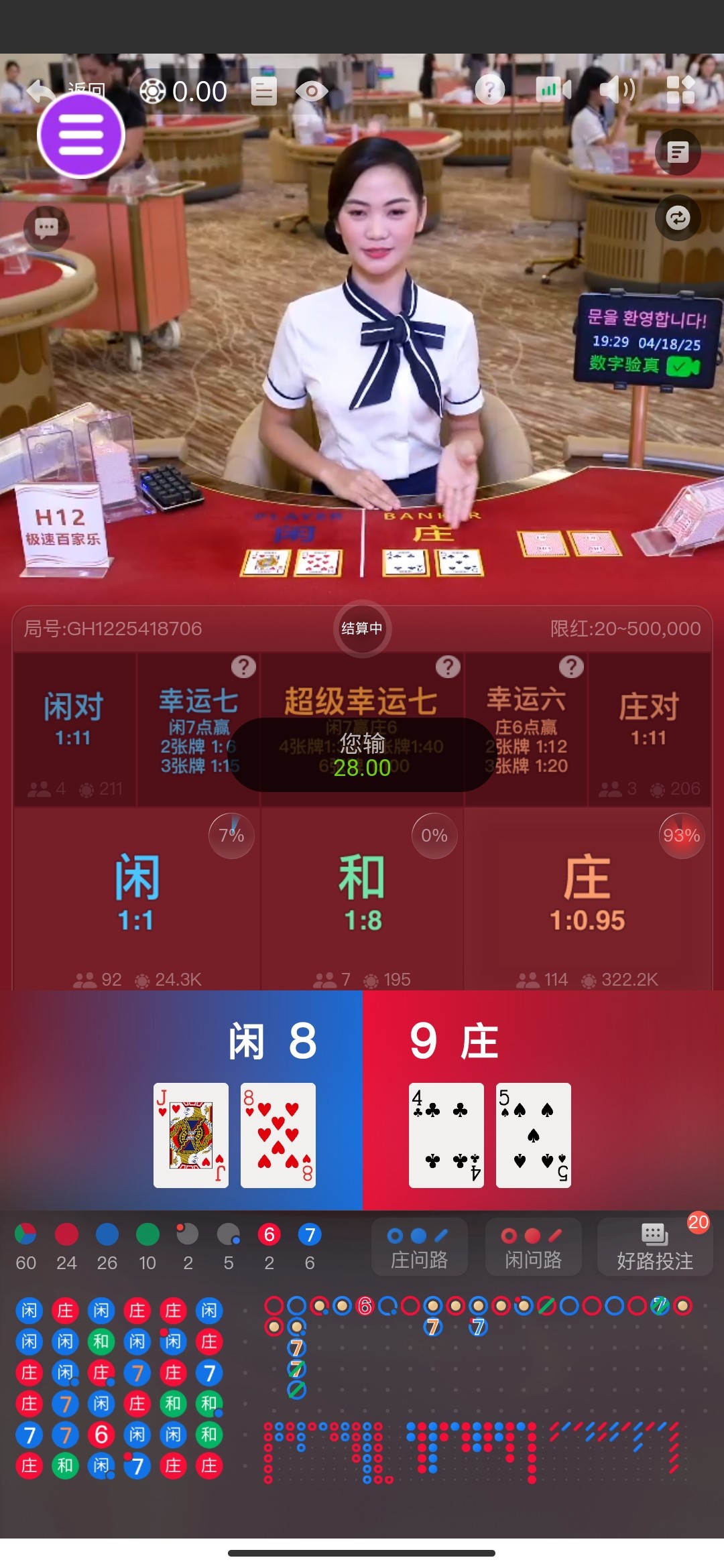Mute the speaker sound
This screenshot has width=724, height=1568.
[x=617, y=89]
